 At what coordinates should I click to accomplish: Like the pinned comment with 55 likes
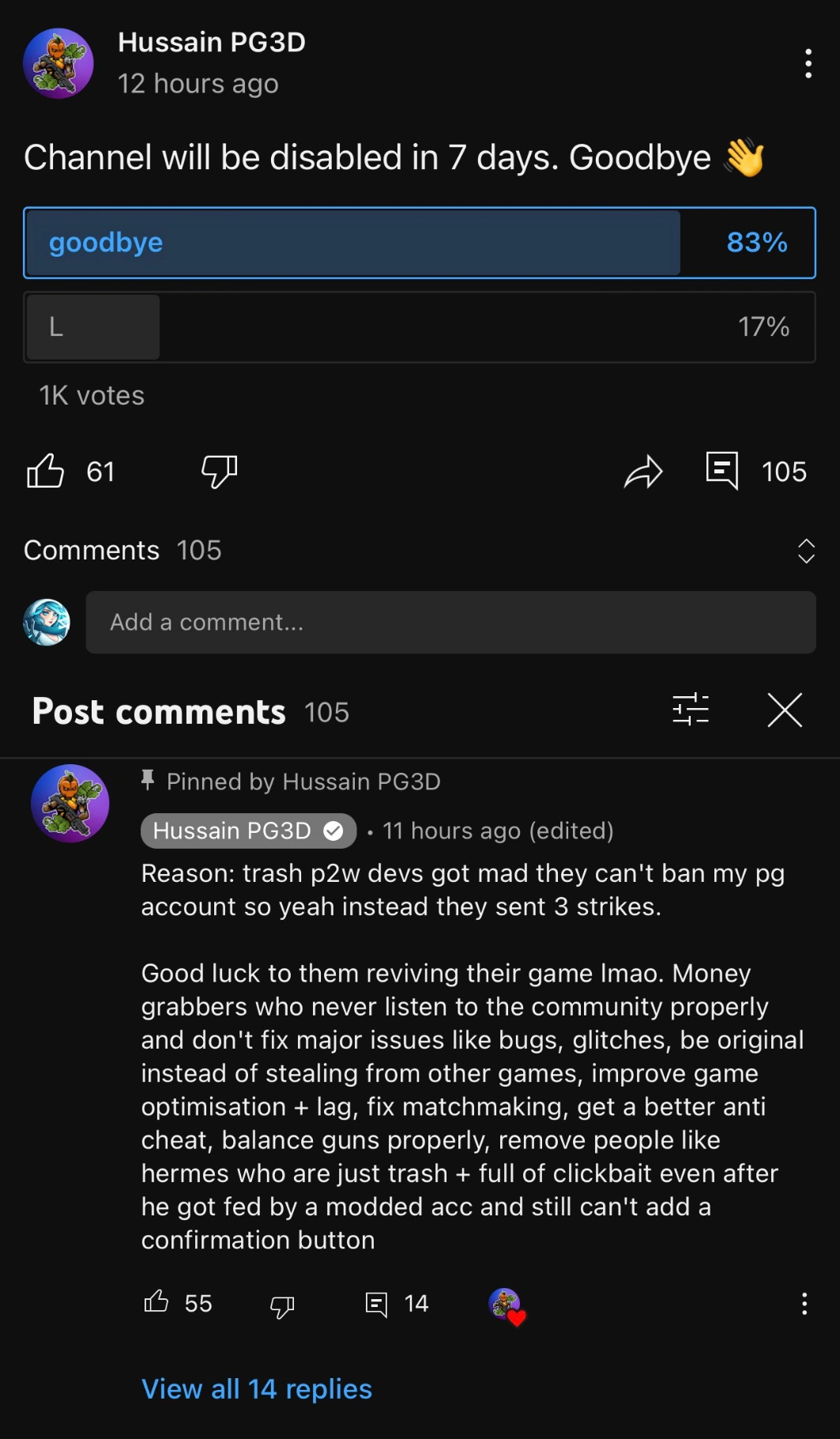156,1302
